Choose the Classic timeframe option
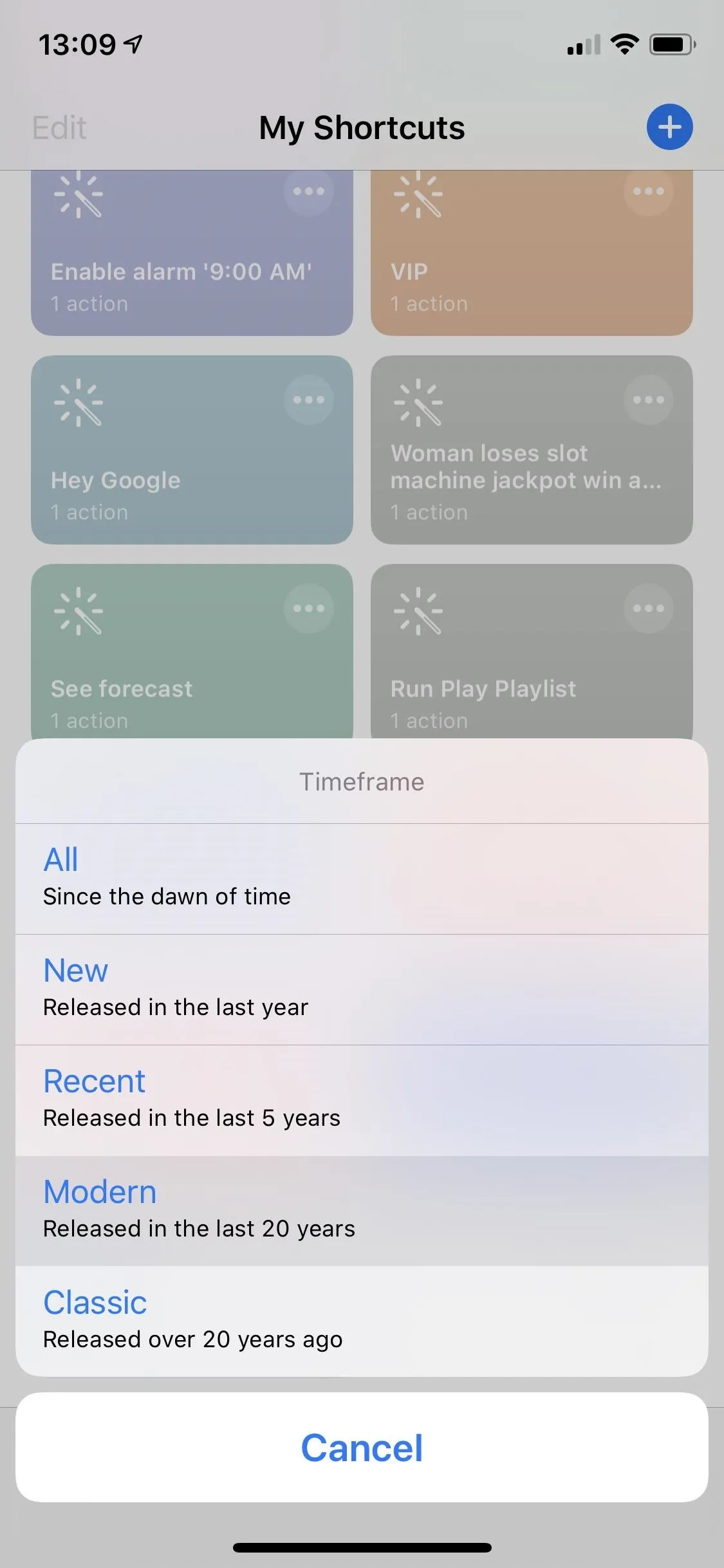 point(362,1321)
